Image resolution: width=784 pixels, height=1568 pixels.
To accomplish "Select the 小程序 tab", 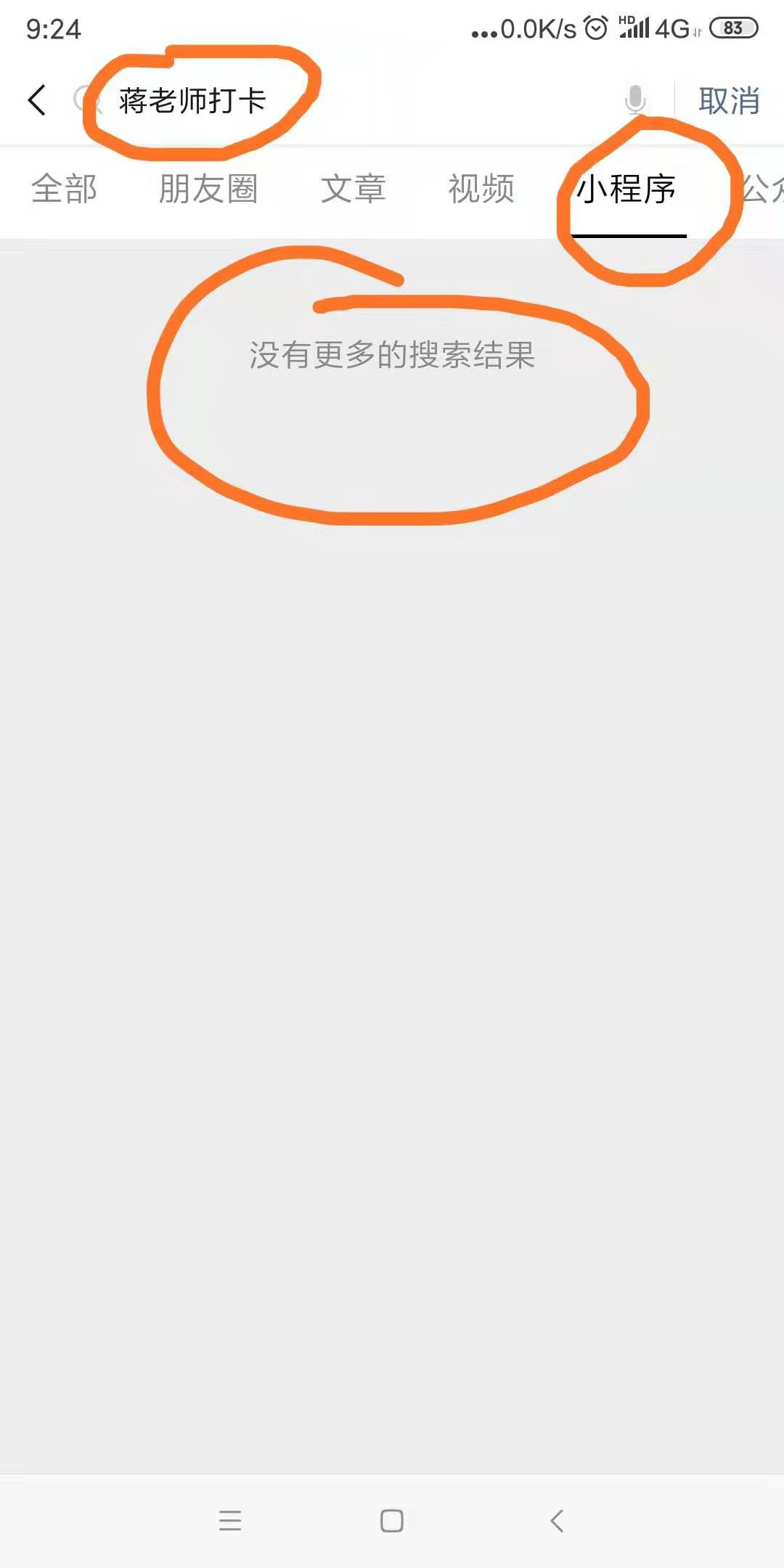I will [x=626, y=189].
